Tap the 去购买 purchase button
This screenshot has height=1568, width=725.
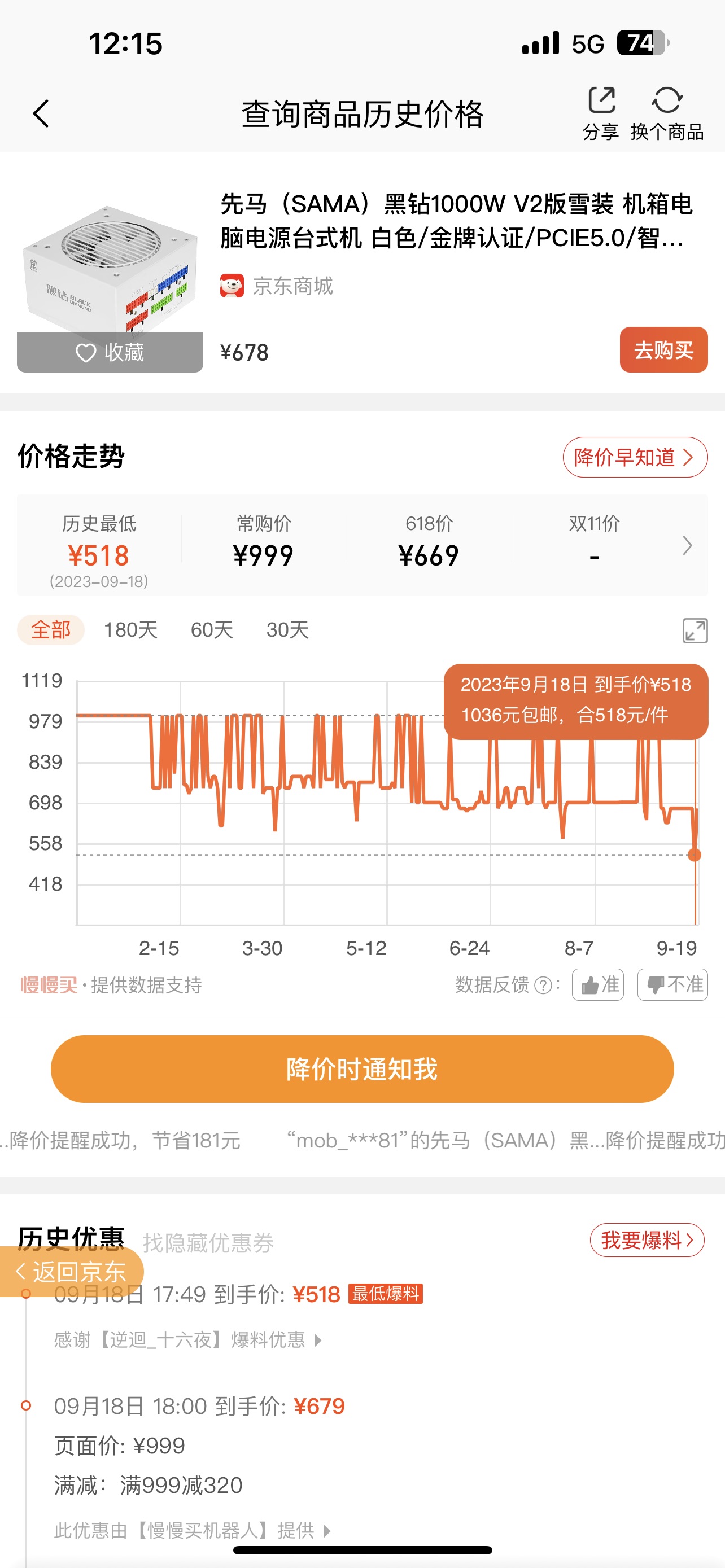(x=663, y=350)
